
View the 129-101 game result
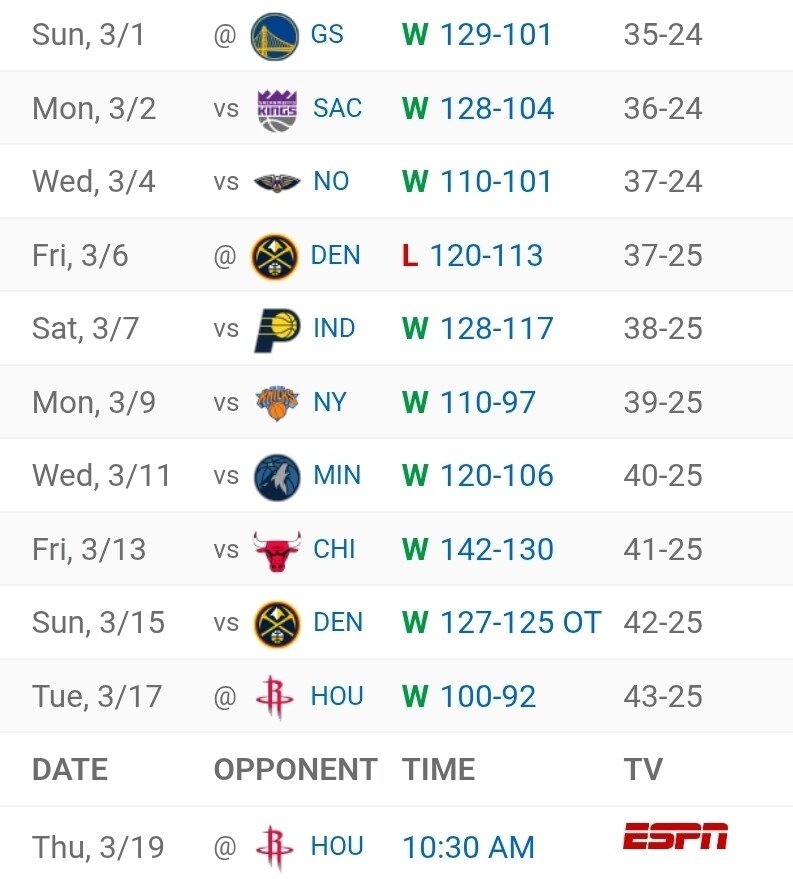click(495, 35)
